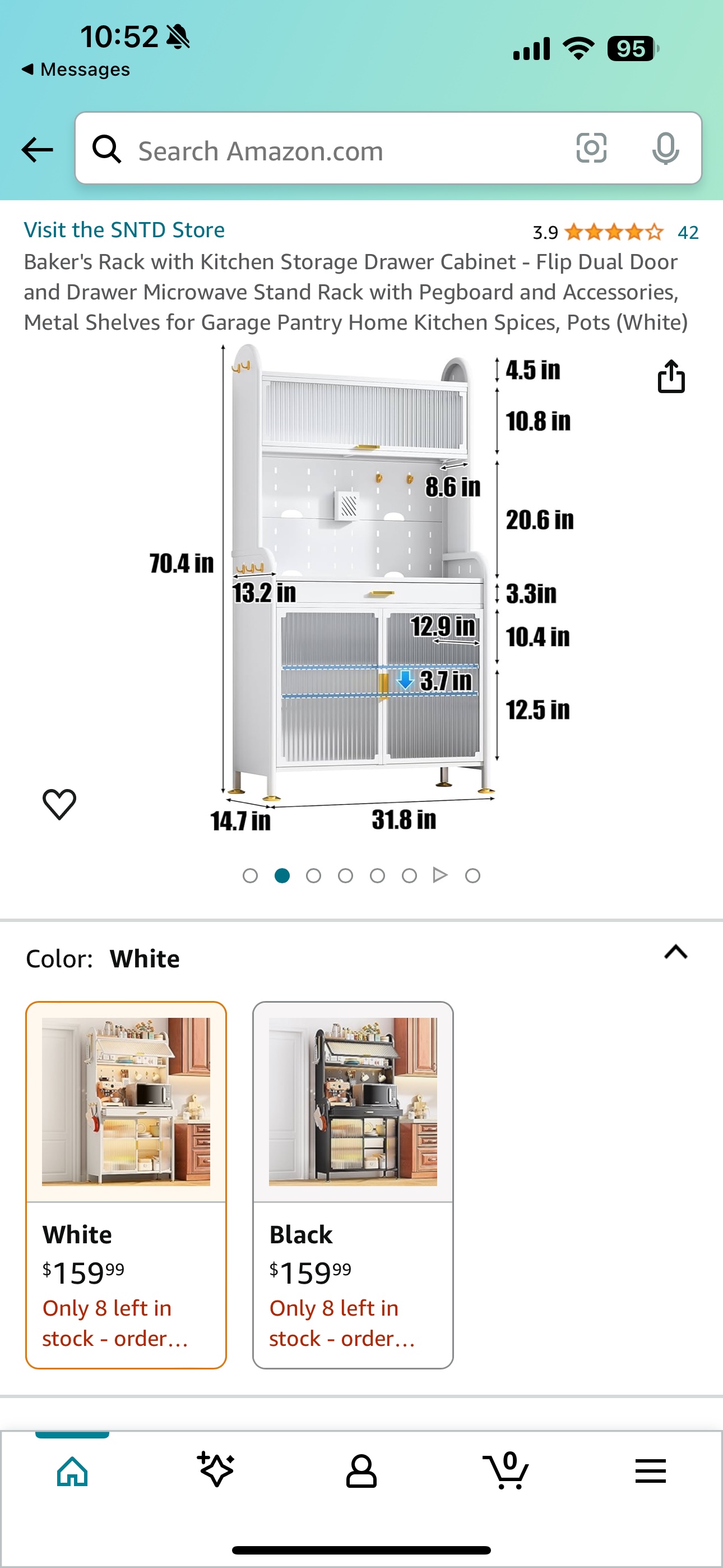This screenshot has width=723, height=1568.
Task: Open the product dimensions image
Action: tap(361, 584)
